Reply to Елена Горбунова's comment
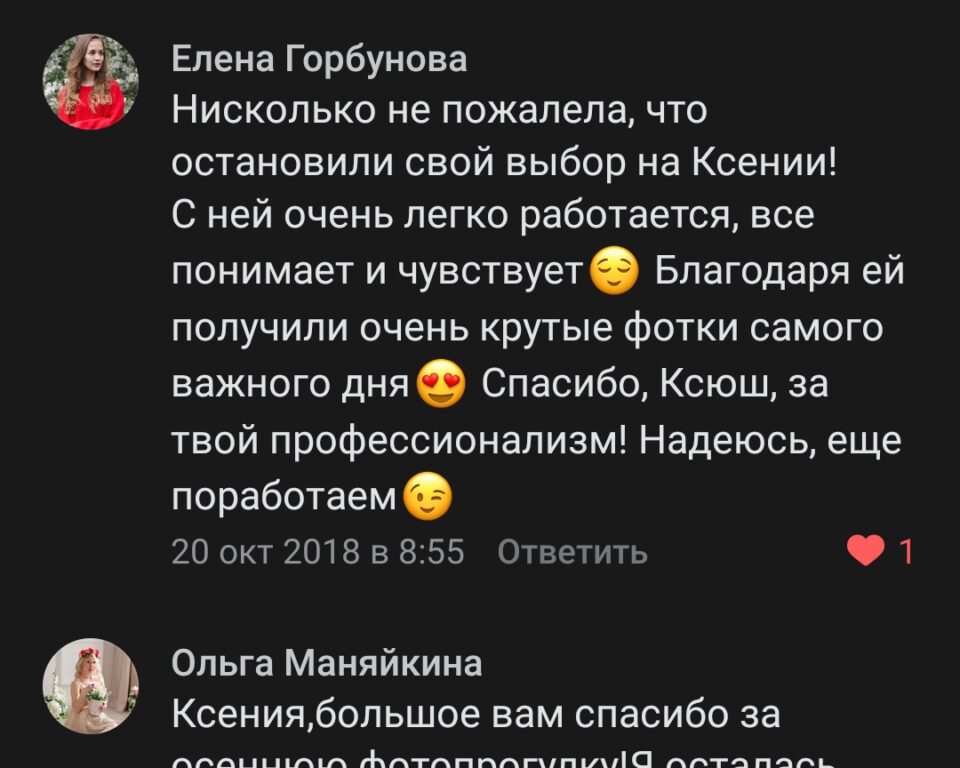 point(572,551)
